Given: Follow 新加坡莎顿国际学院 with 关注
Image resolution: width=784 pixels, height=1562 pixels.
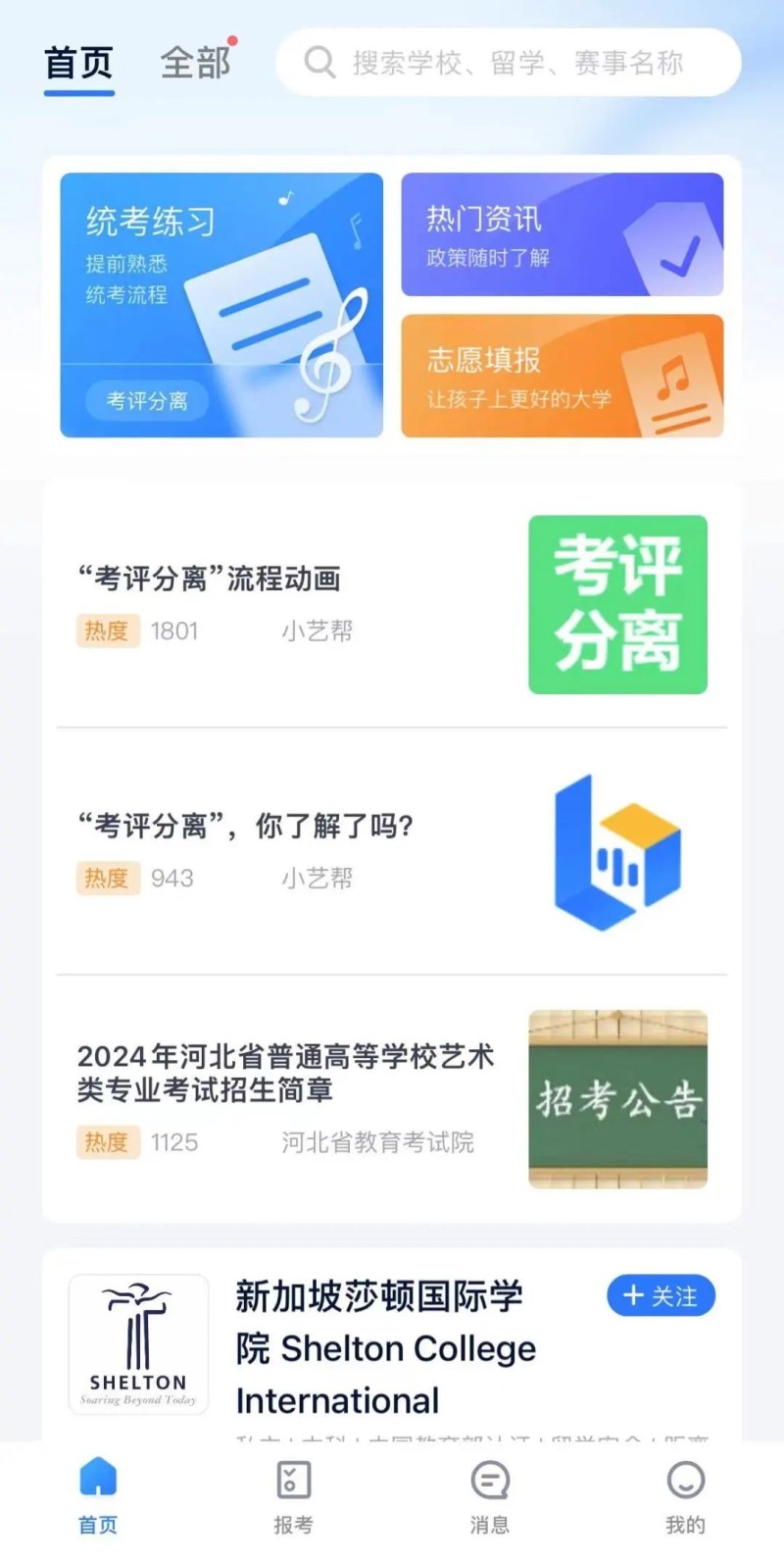Looking at the screenshot, I should pos(661,1295).
